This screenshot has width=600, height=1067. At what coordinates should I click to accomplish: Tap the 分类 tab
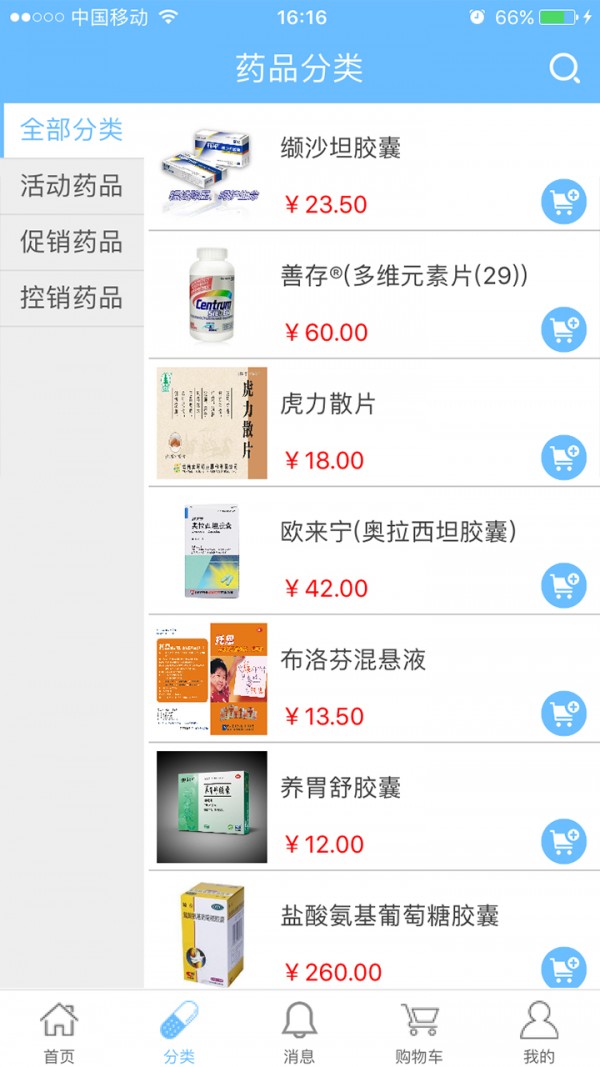[x=179, y=1032]
